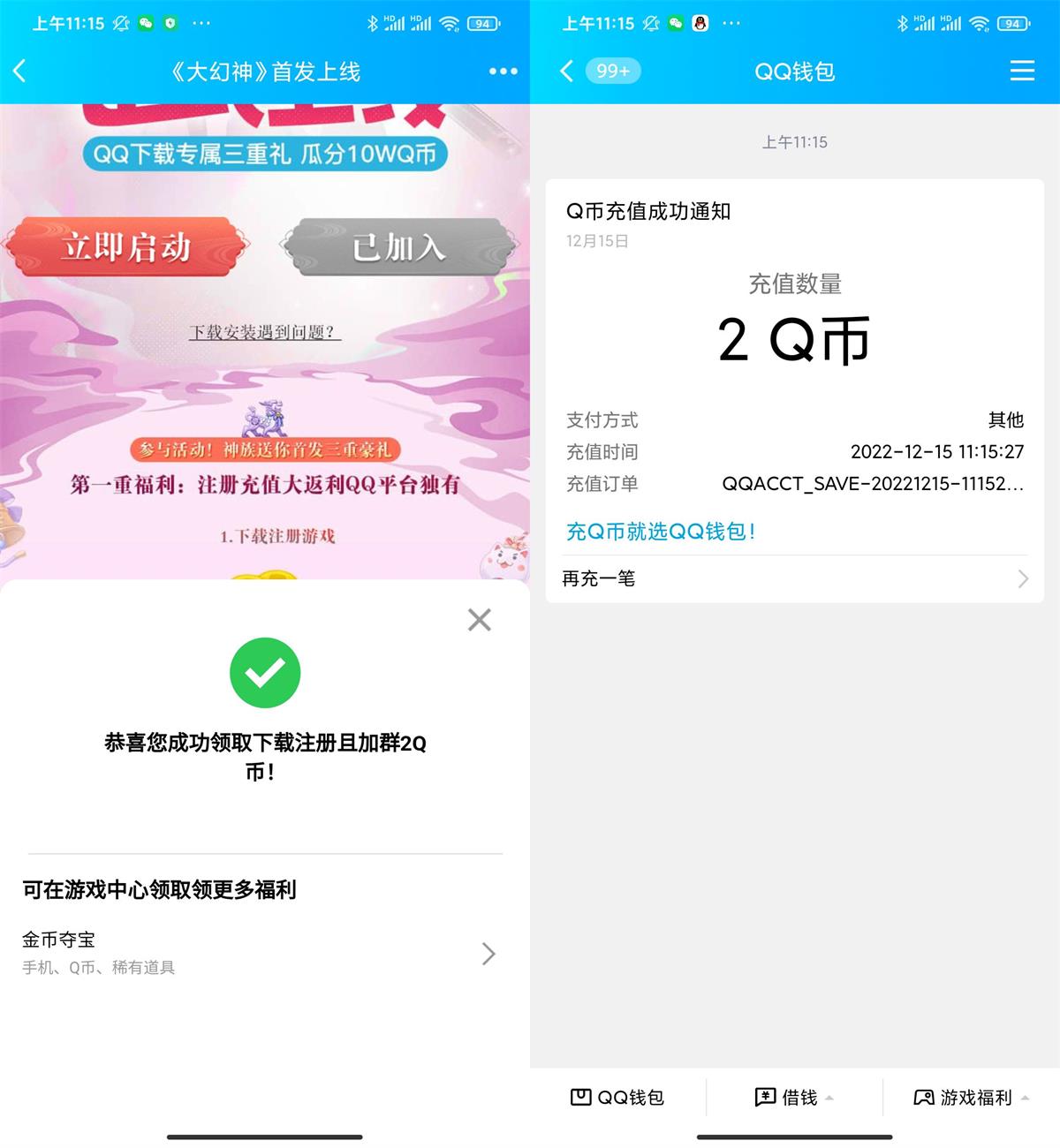Viewport: 1060px width, 1148px height.
Task: Select 再充一笔 to recharge again
Action: click(795, 578)
